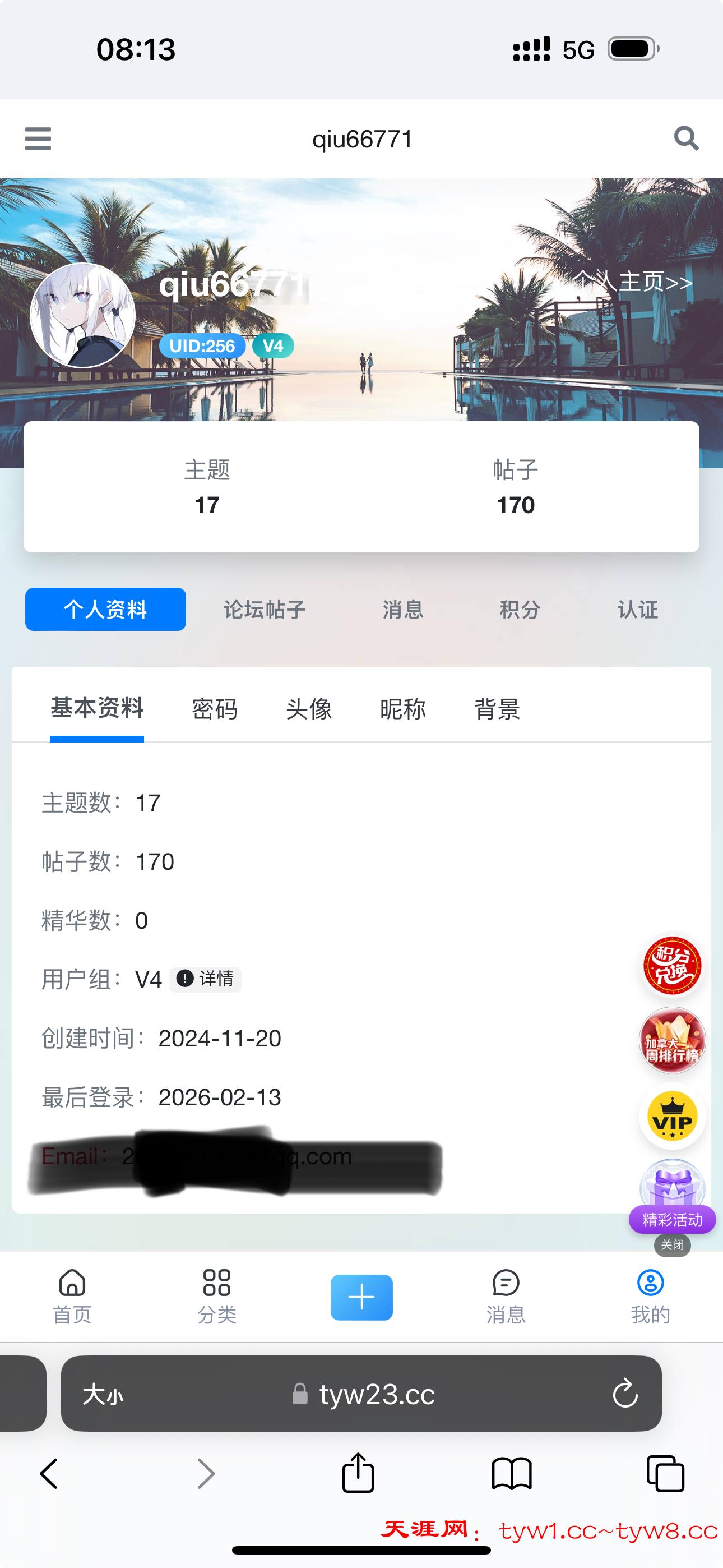Go to the 首页 bottom tab
The image size is (723, 1568).
(x=72, y=1297)
